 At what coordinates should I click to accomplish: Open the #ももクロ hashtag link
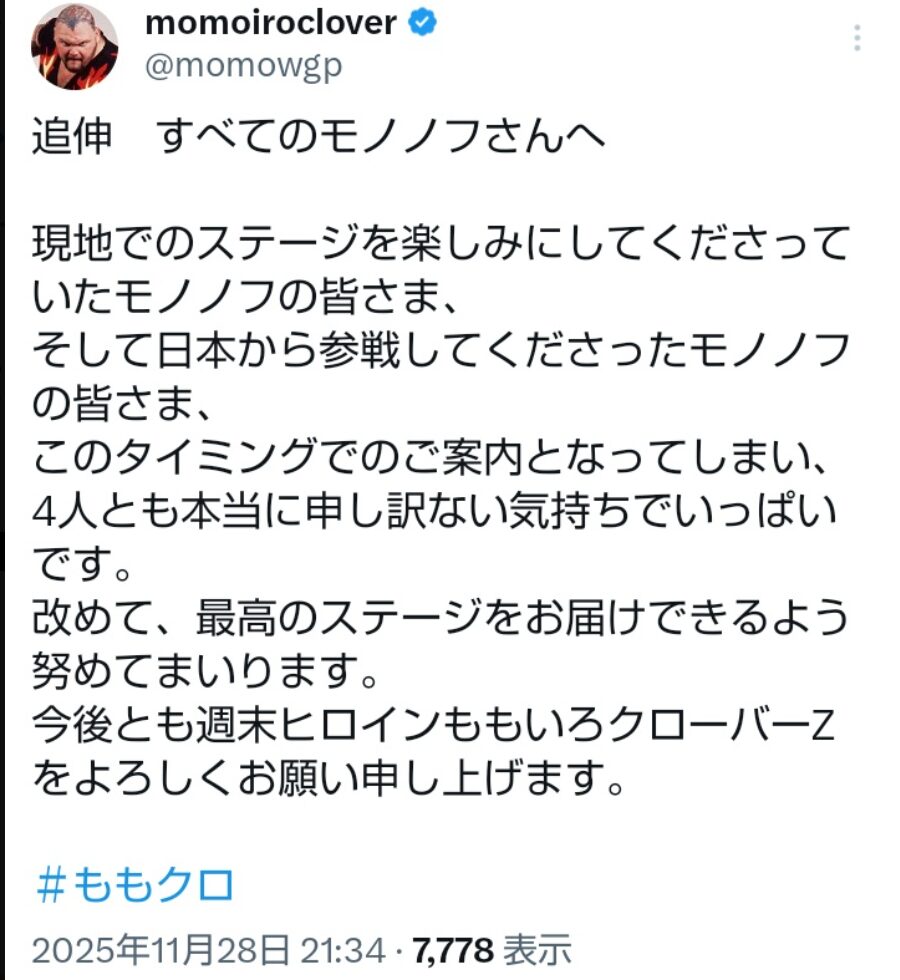pos(136,885)
